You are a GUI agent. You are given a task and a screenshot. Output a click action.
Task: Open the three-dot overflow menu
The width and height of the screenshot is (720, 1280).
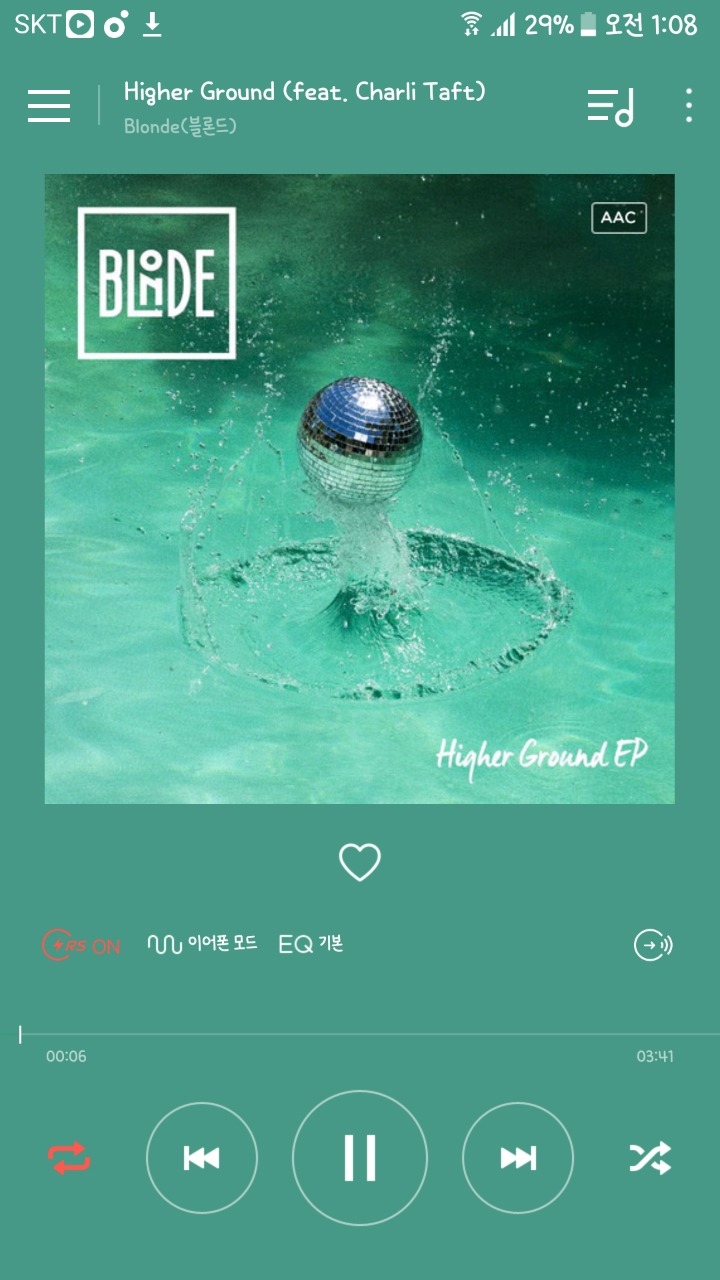(688, 106)
